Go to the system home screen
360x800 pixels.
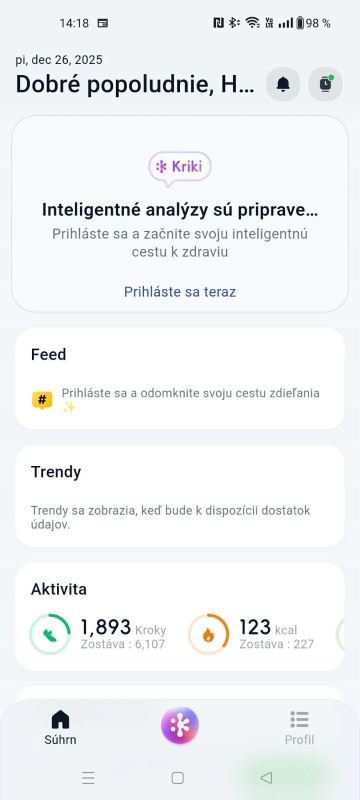point(177,778)
